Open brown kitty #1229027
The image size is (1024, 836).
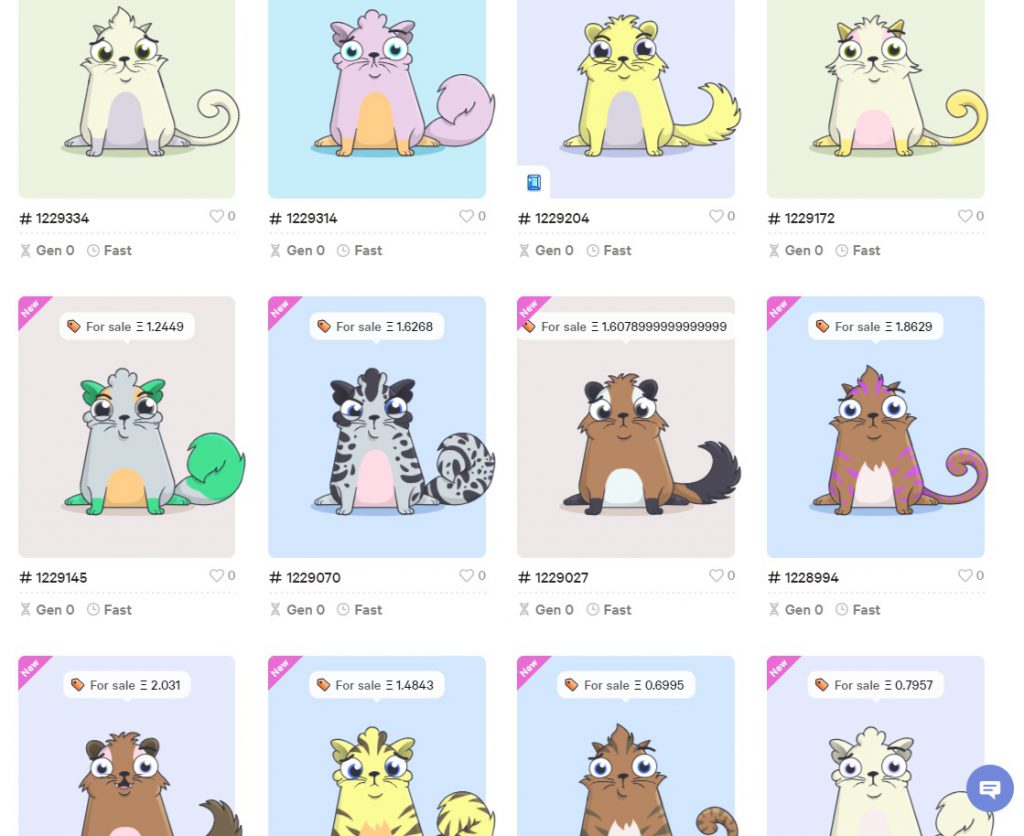point(626,427)
